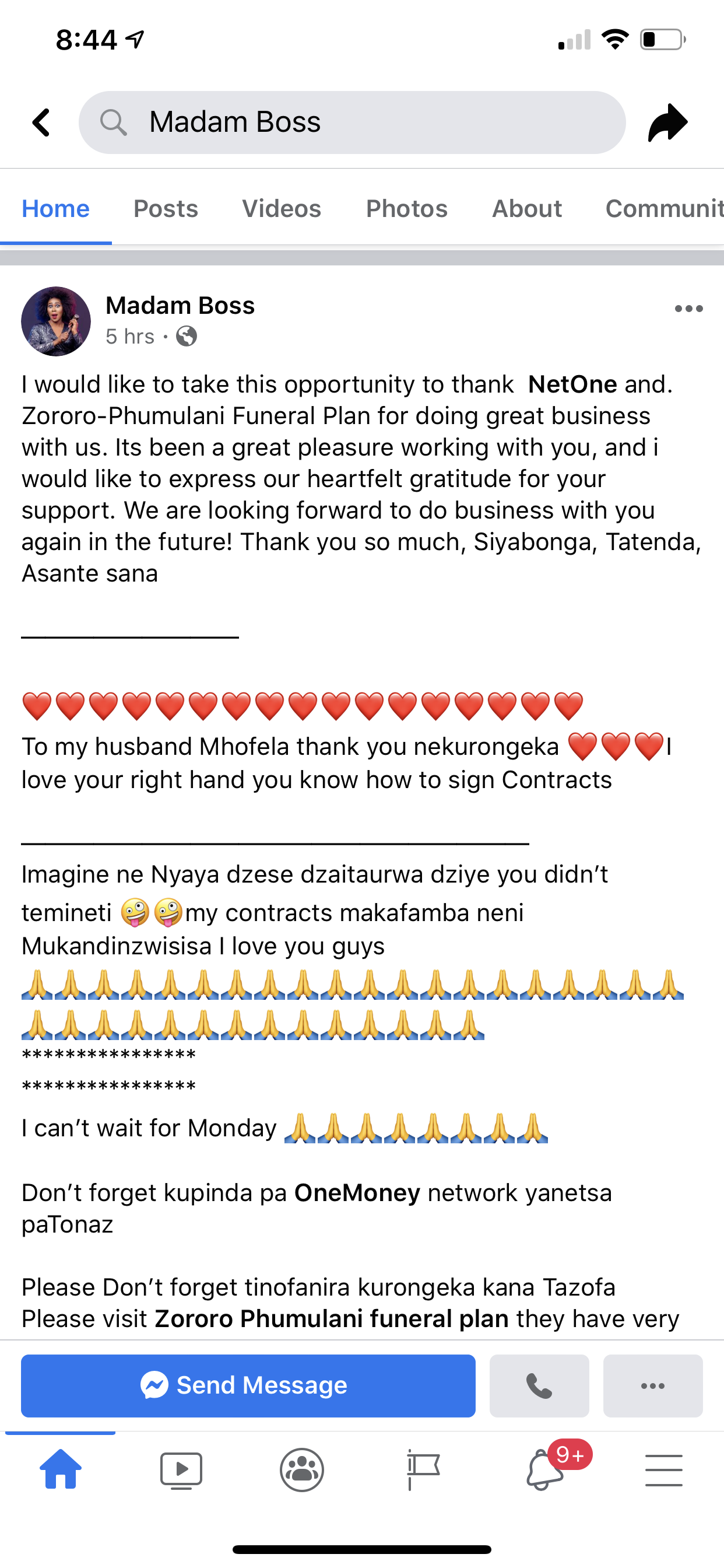Call the page with phone button

point(539,1385)
